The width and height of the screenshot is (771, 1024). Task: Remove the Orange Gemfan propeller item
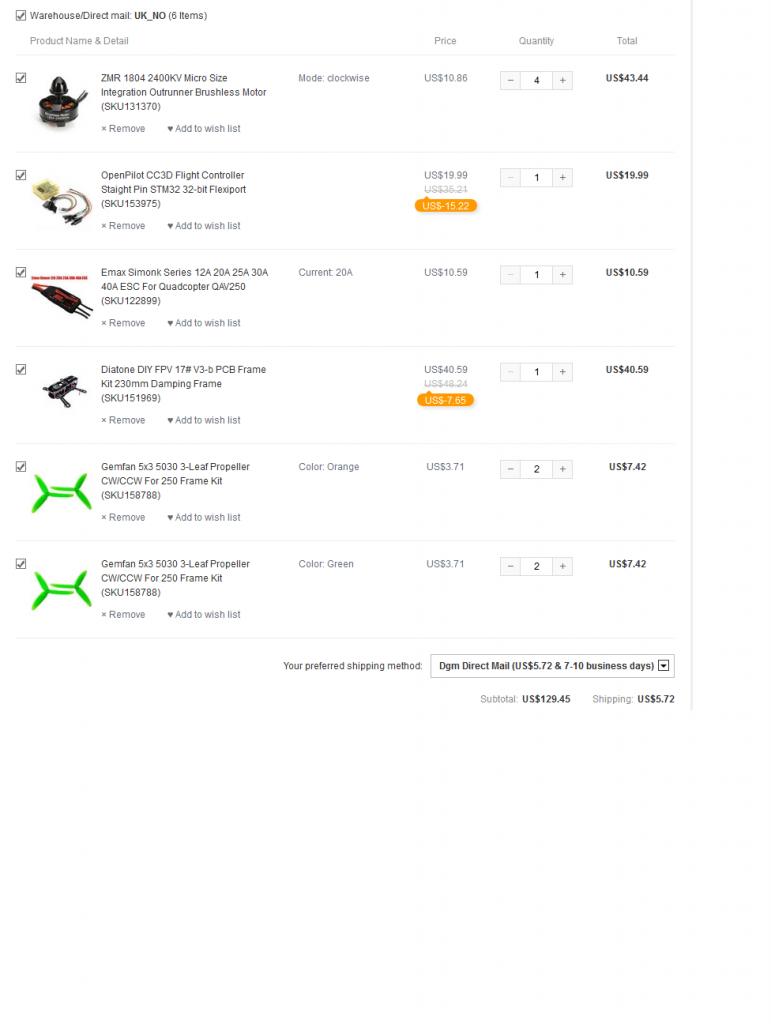click(123, 517)
